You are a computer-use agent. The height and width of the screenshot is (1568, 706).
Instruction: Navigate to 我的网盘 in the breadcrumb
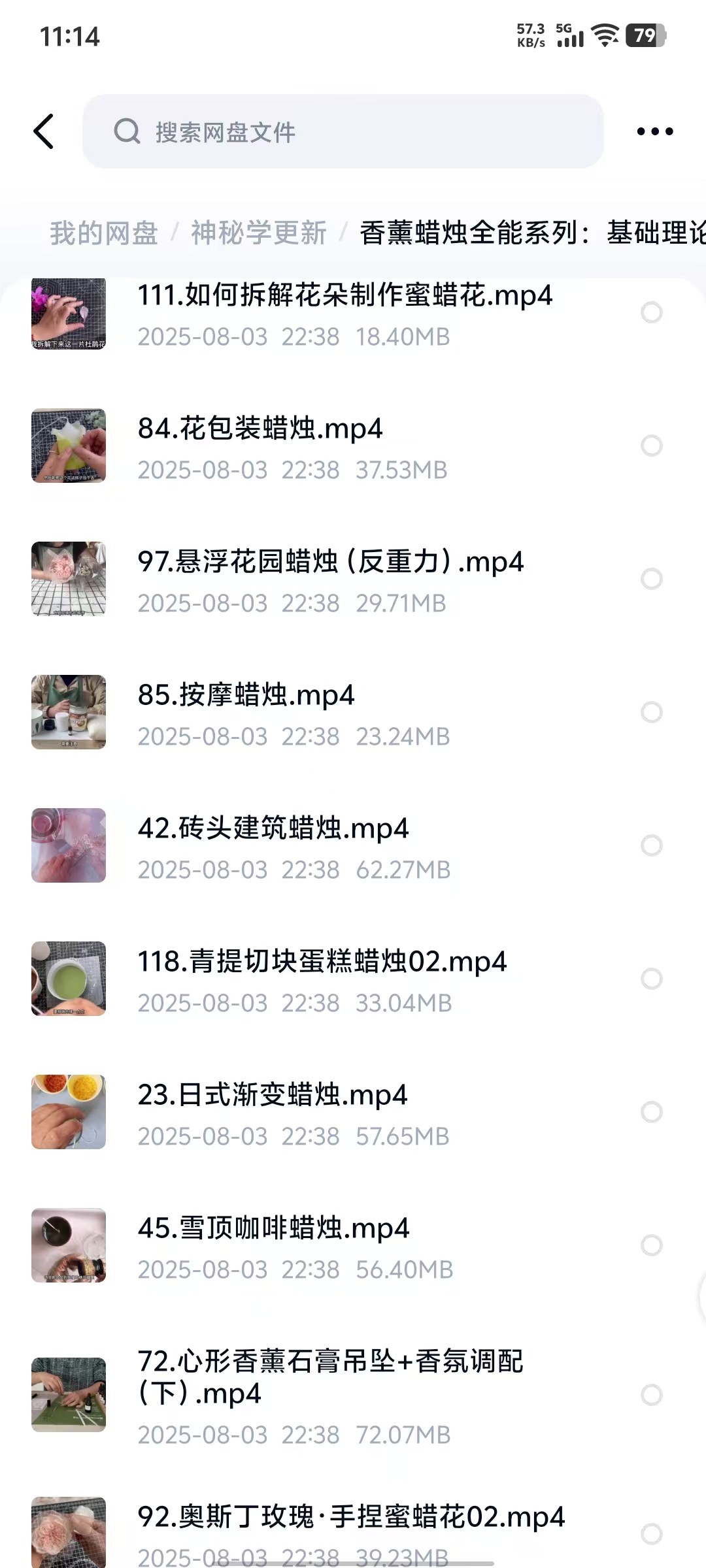click(104, 233)
